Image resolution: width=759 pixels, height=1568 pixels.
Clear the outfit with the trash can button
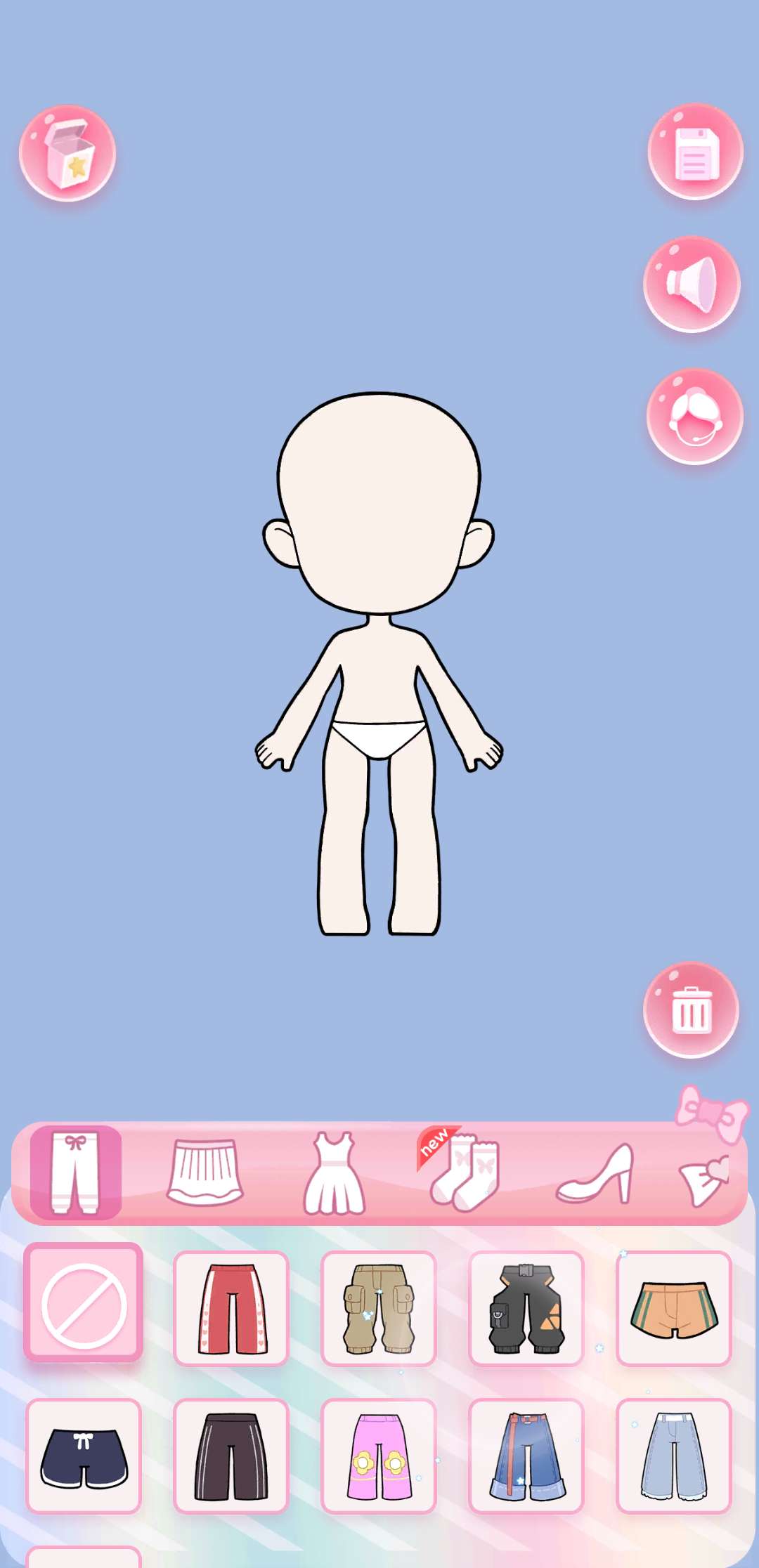[x=692, y=1010]
